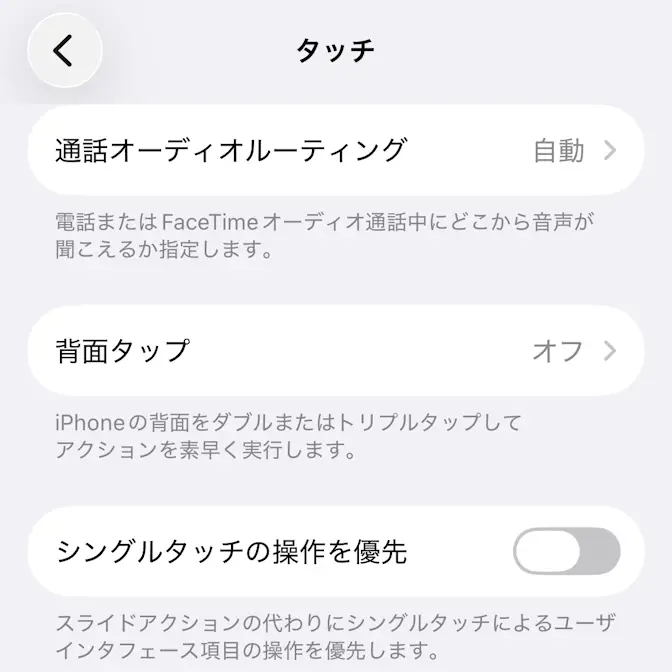Image resolution: width=672 pixels, height=672 pixels.
Task: Open the 背面タップ settings row
Action: click(x=335, y=351)
